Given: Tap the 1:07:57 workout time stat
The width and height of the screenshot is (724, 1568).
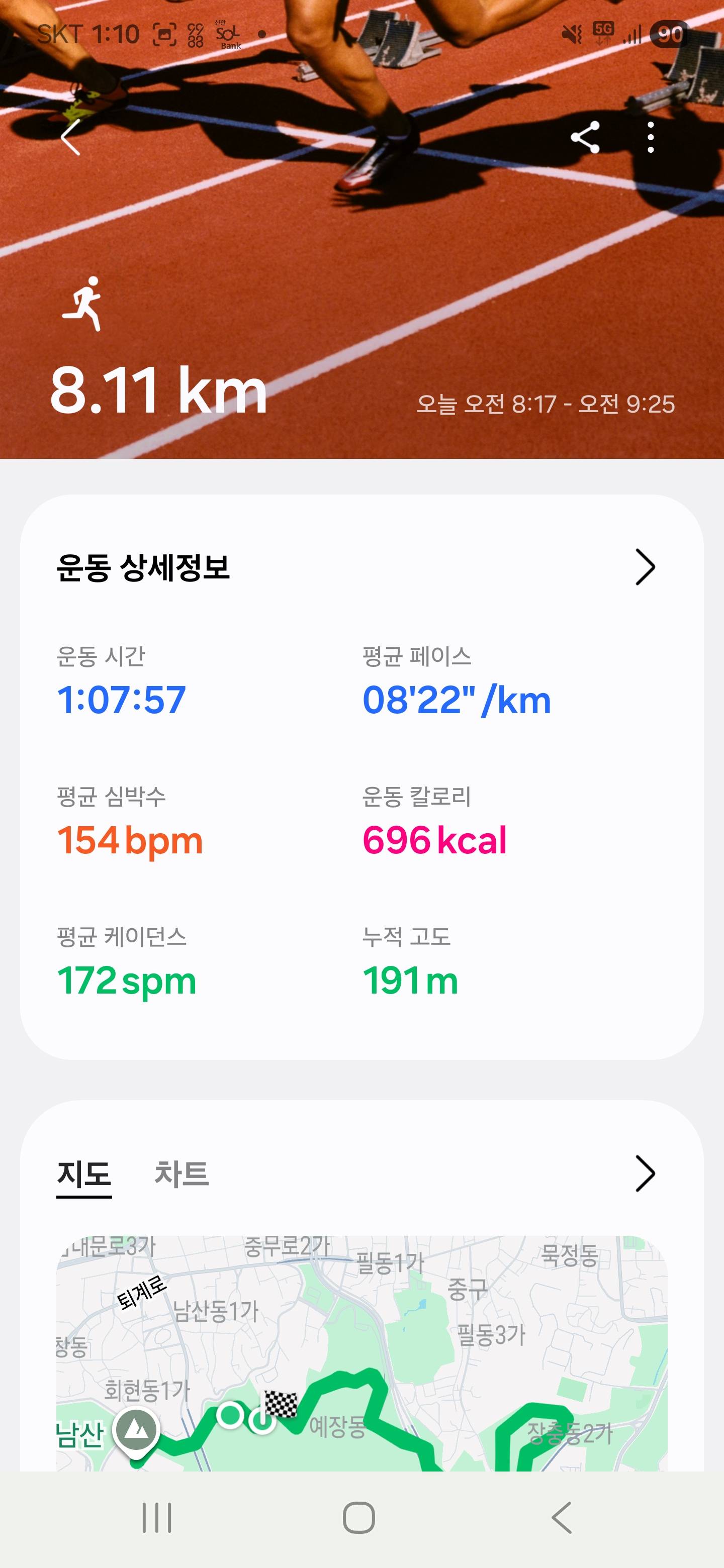Looking at the screenshot, I should [x=121, y=700].
